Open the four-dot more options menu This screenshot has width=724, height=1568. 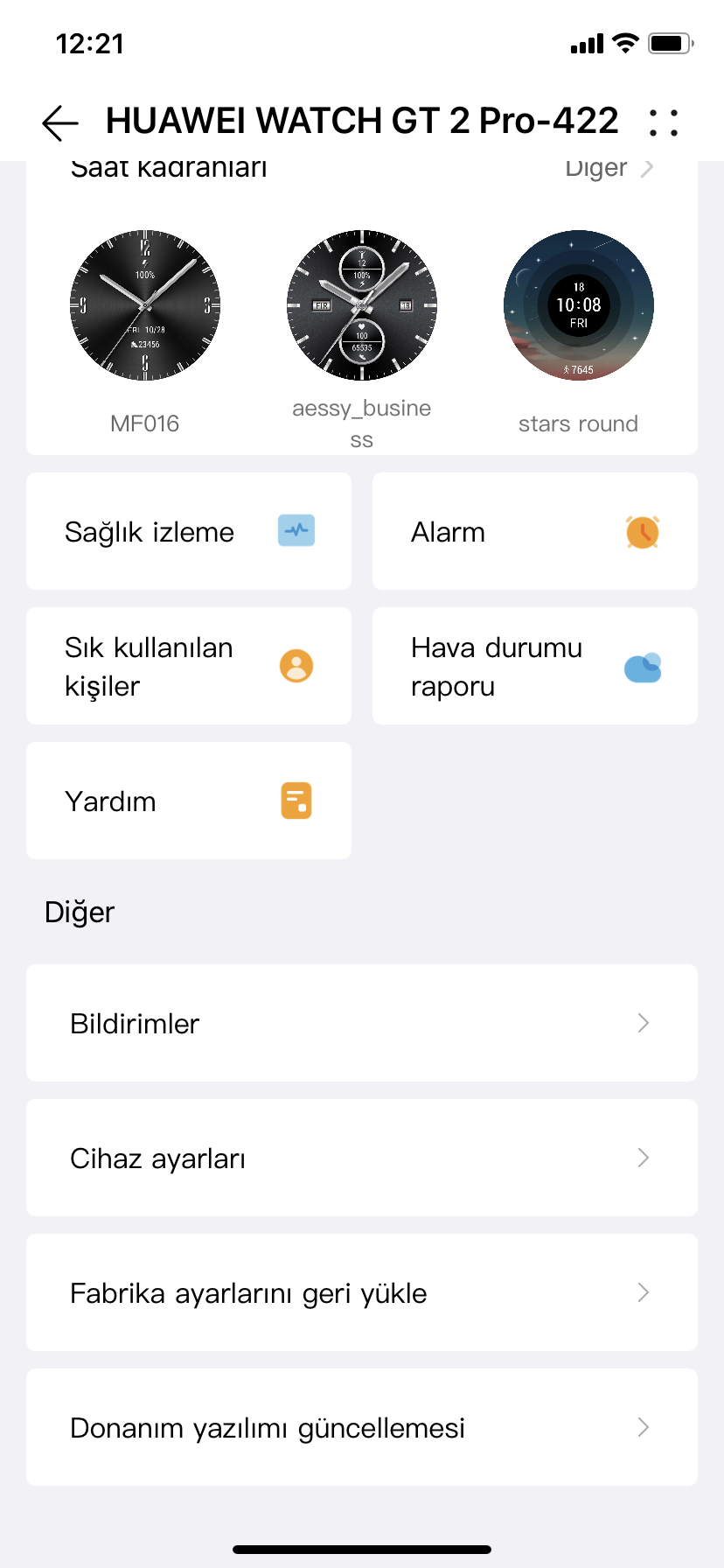pos(664,122)
